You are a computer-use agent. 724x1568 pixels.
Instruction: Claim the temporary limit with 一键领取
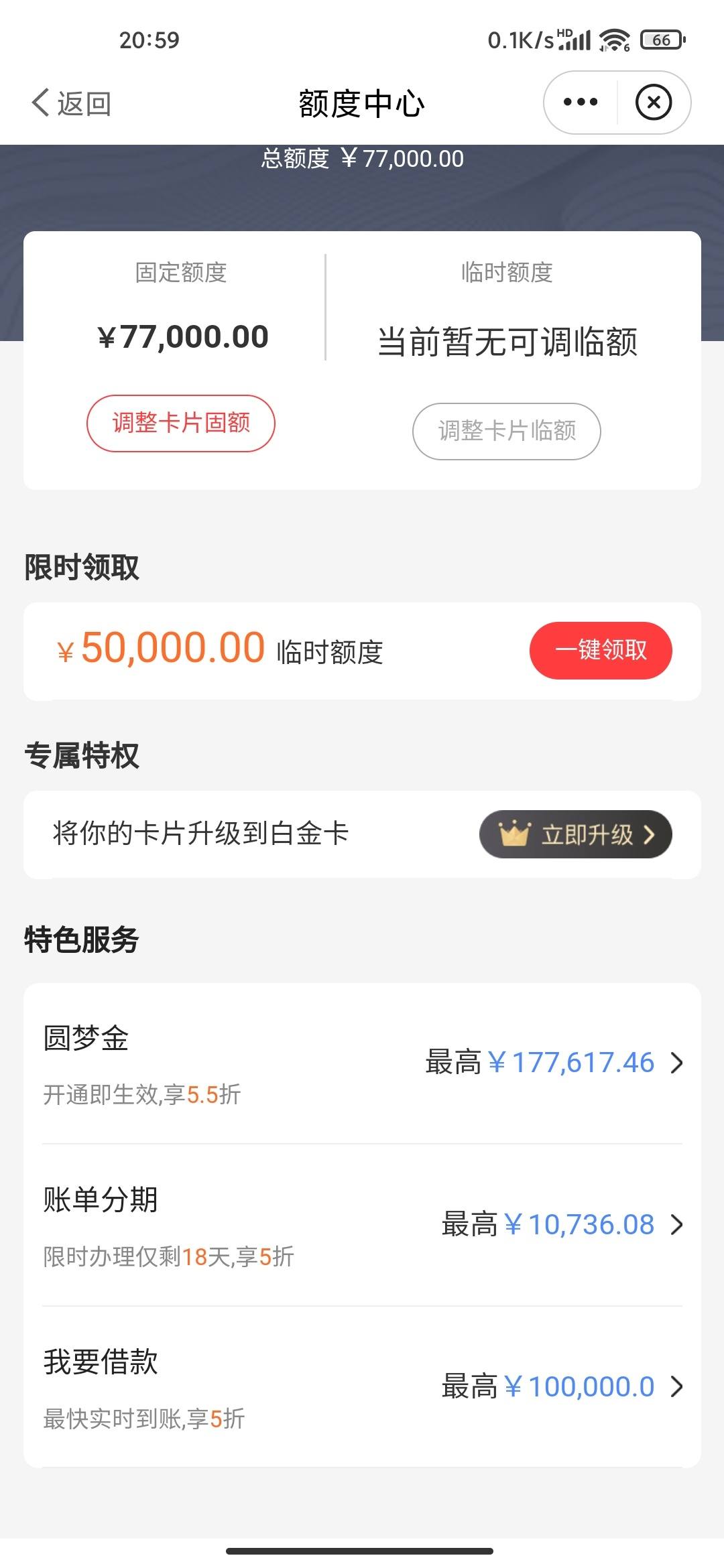click(x=601, y=651)
